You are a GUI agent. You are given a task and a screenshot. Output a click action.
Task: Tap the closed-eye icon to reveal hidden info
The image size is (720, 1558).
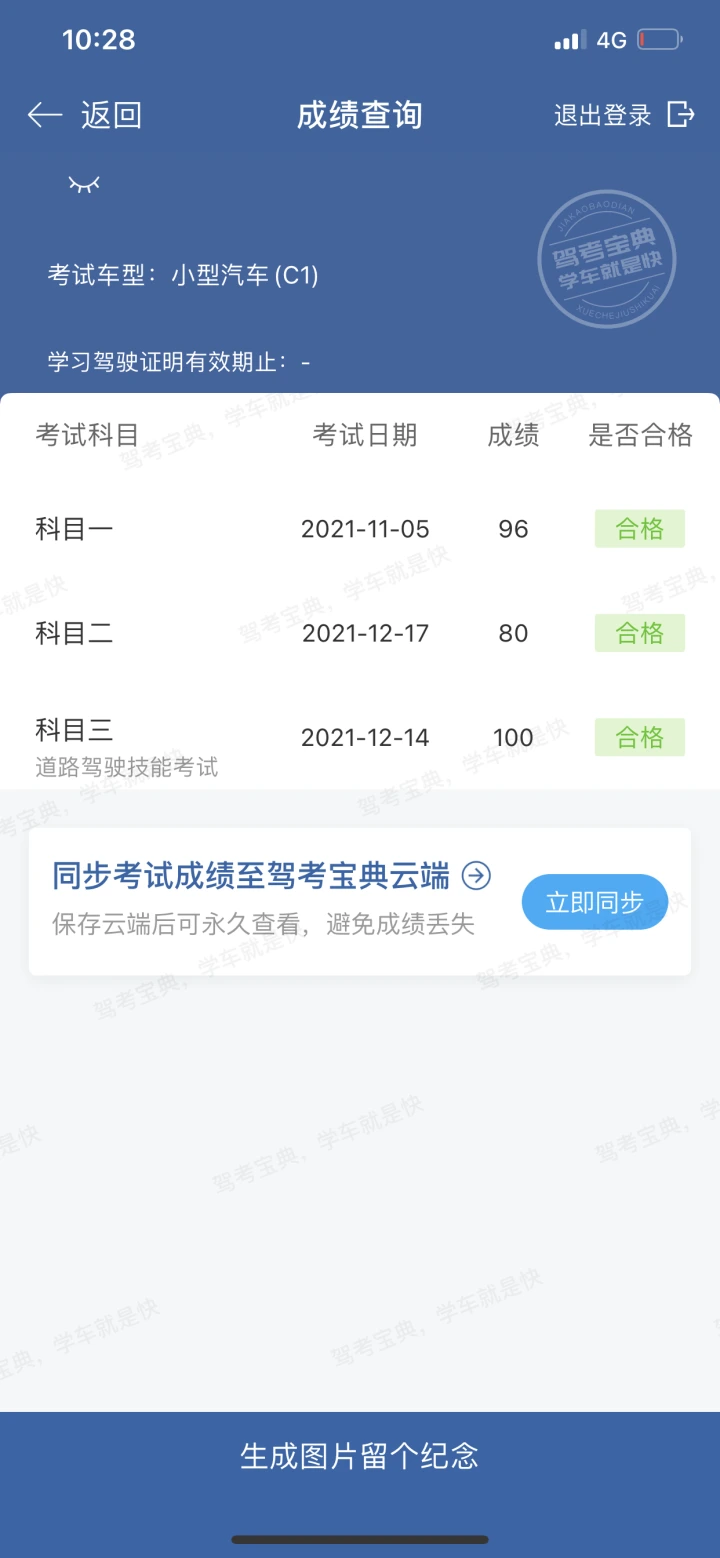(x=84, y=184)
